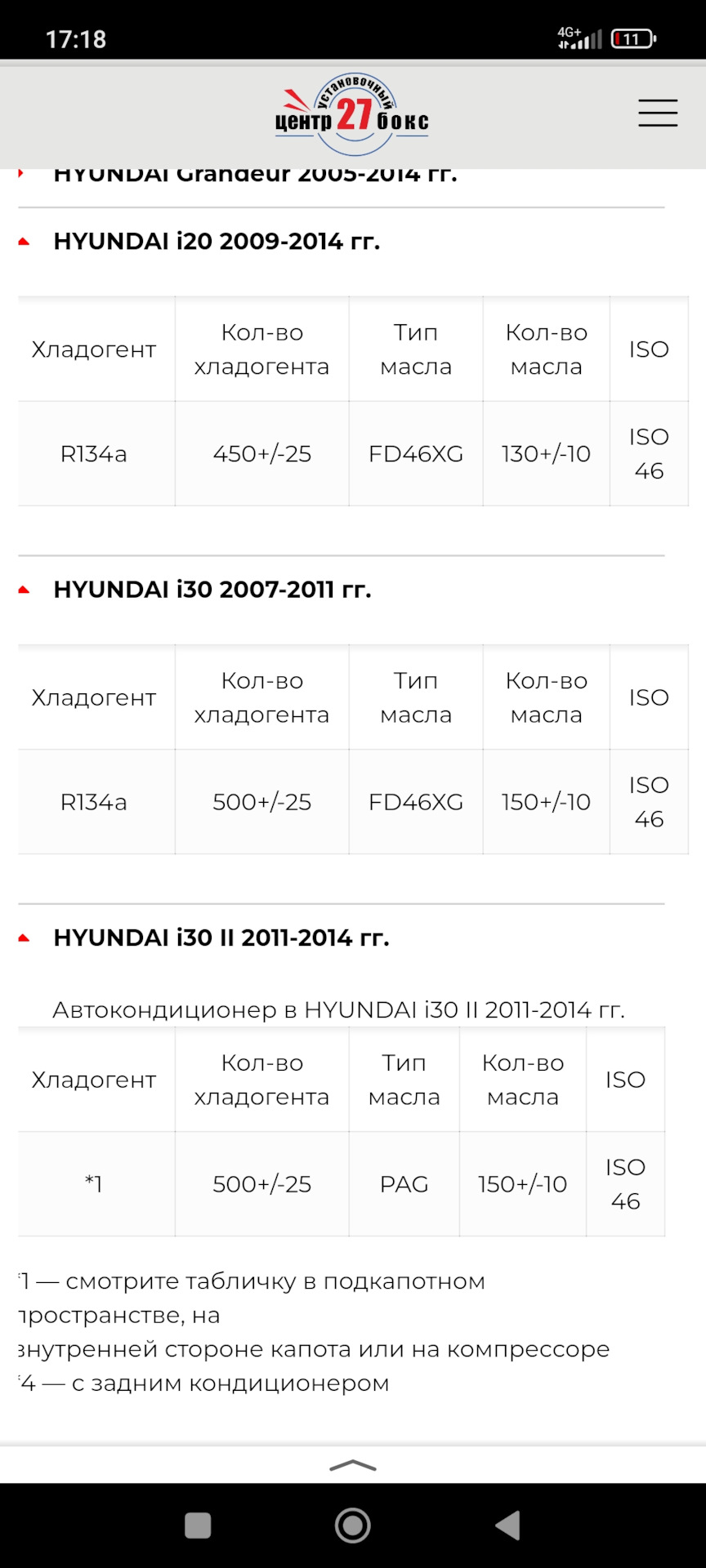Tap the scroll-to-top arrow

(352, 1466)
